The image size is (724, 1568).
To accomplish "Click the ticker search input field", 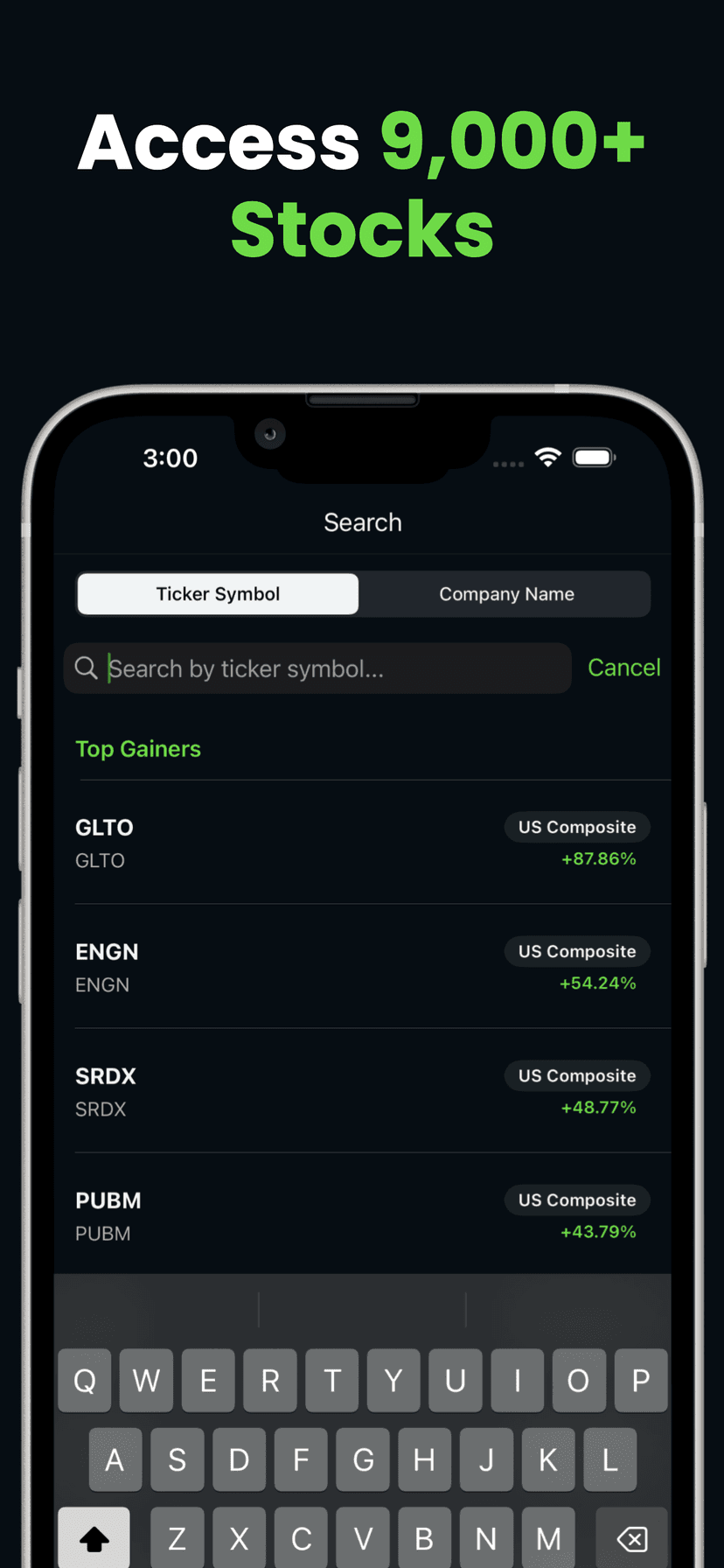I will click(317, 668).
